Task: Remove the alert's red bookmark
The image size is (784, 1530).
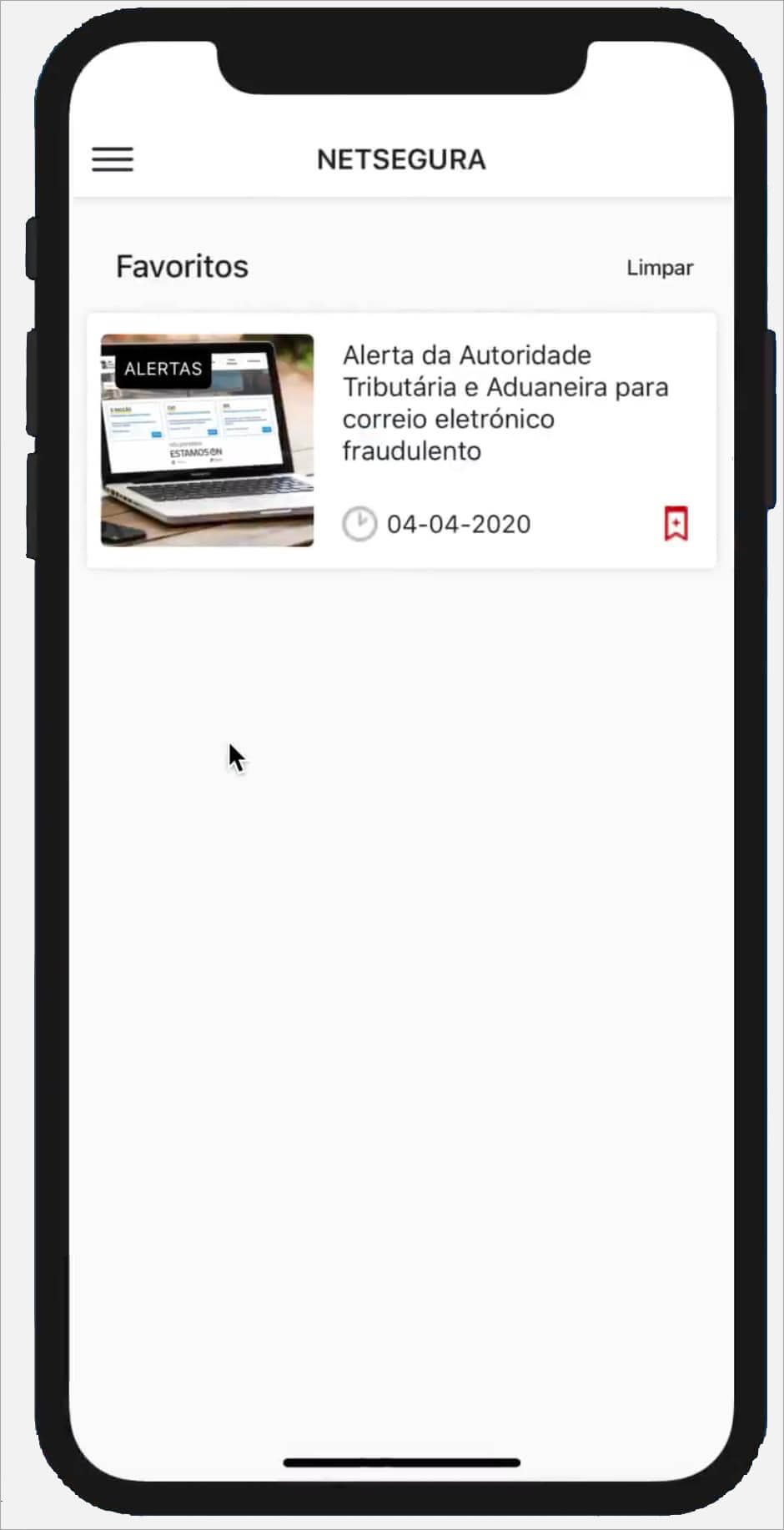Action: click(x=676, y=524)
